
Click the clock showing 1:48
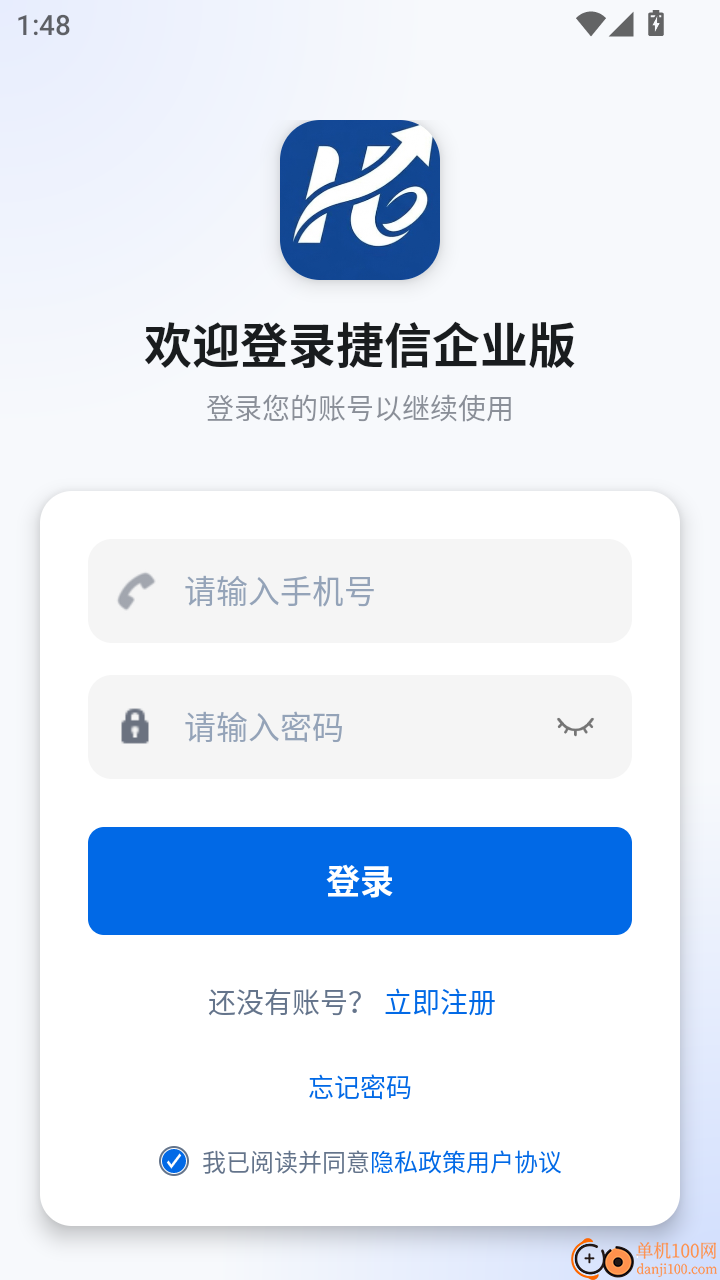(43, 24)
